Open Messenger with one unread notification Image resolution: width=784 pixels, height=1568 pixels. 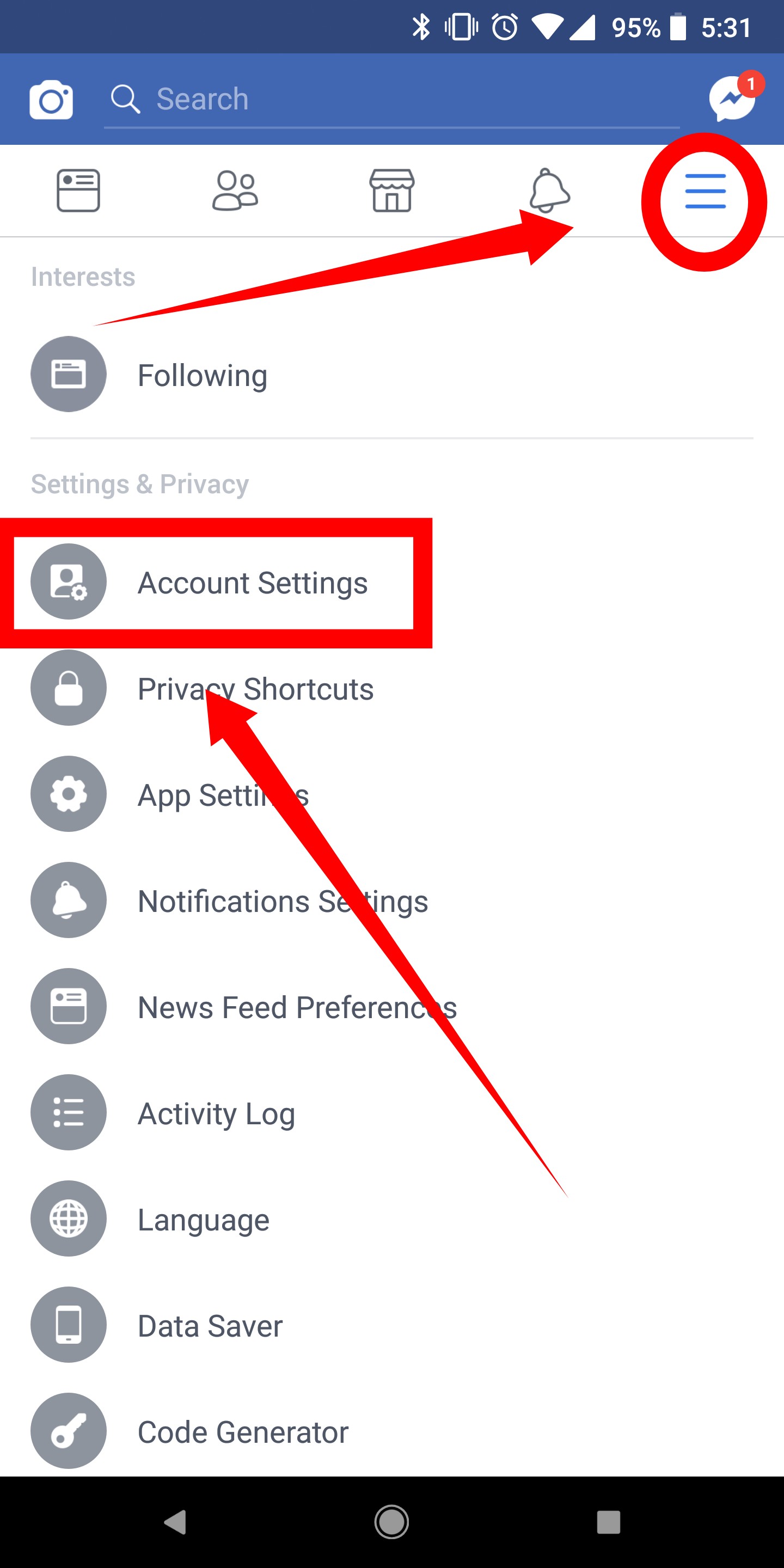click(x=733, y=98)
